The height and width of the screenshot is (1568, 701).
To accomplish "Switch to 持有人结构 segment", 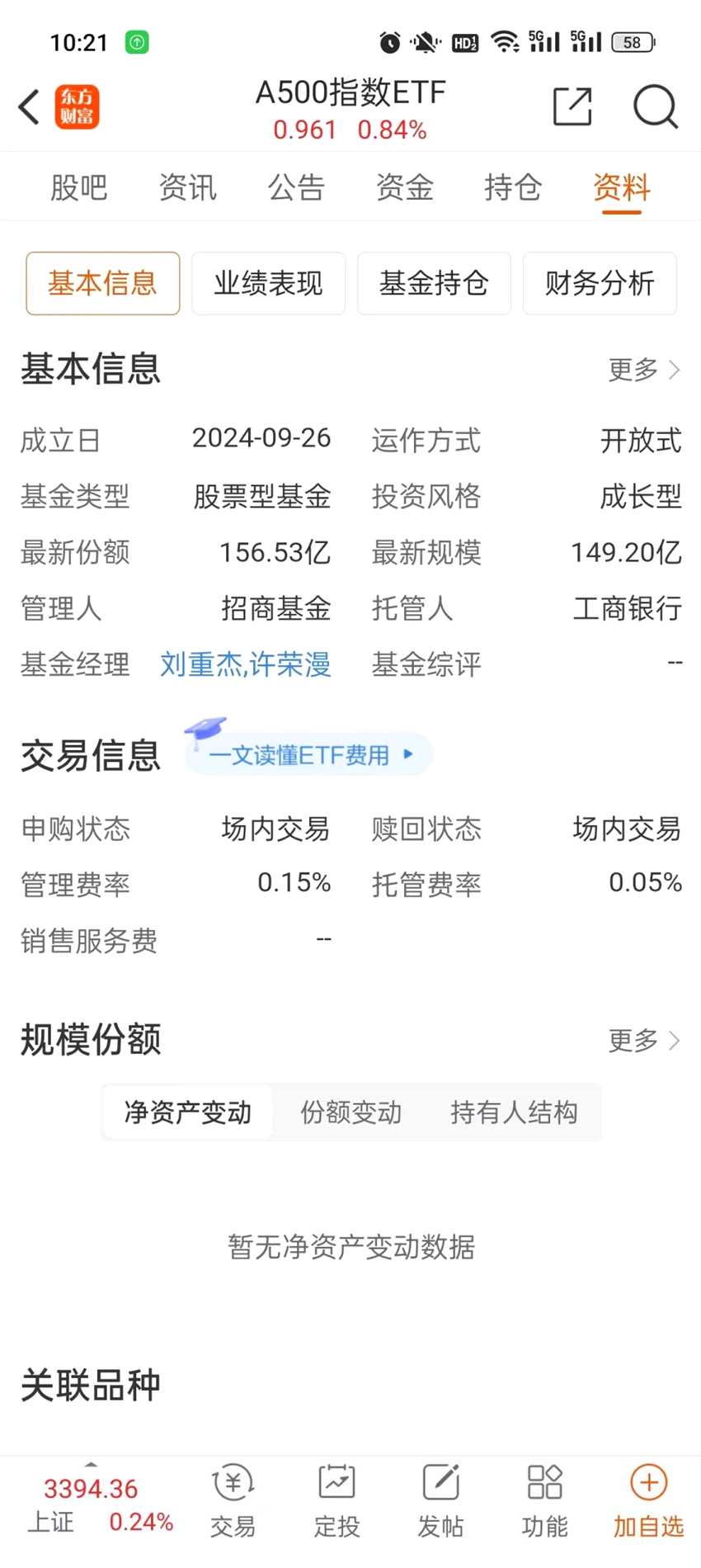I will click(514, 1112).
